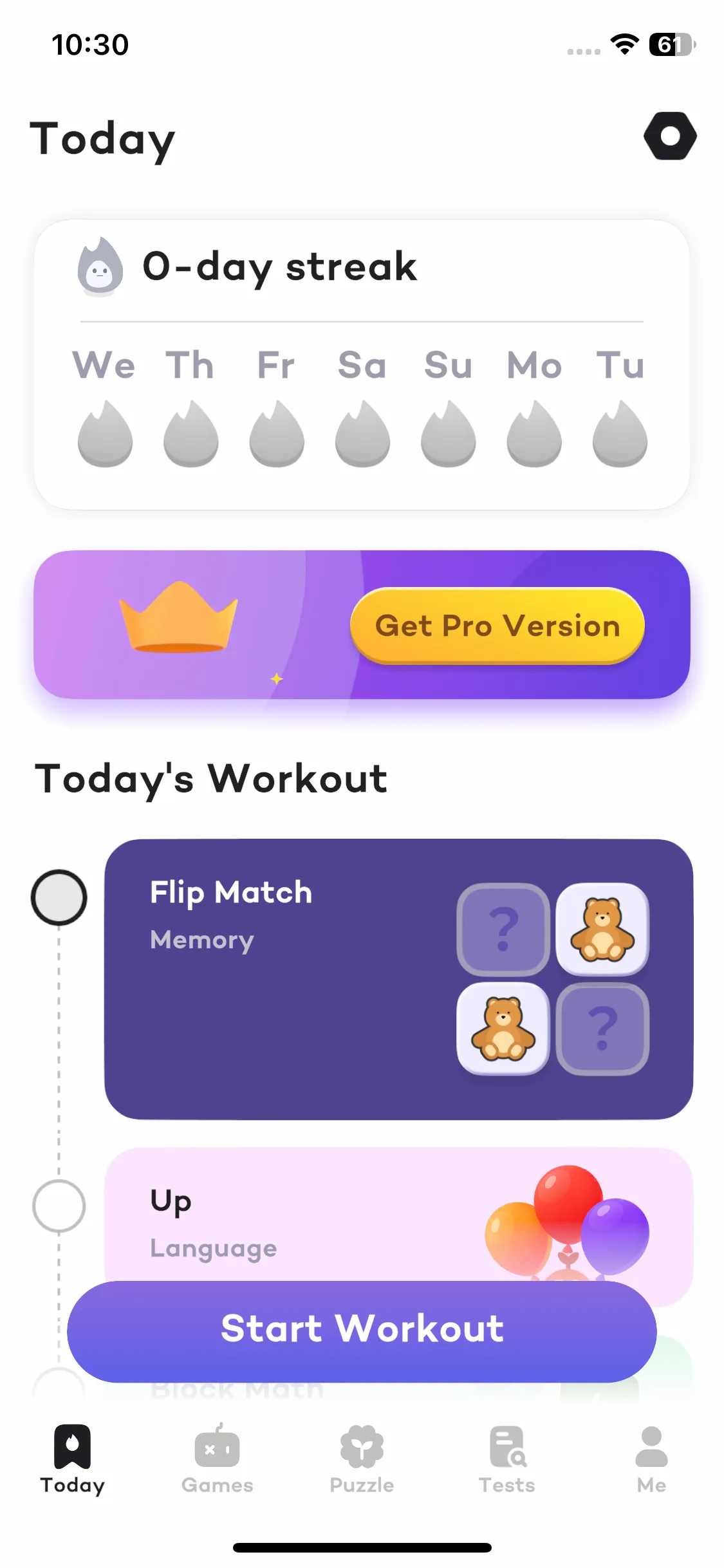This screenshot has height=1568, width=724.
Task: Start Workout now
Action: (x=362, y=1330)
